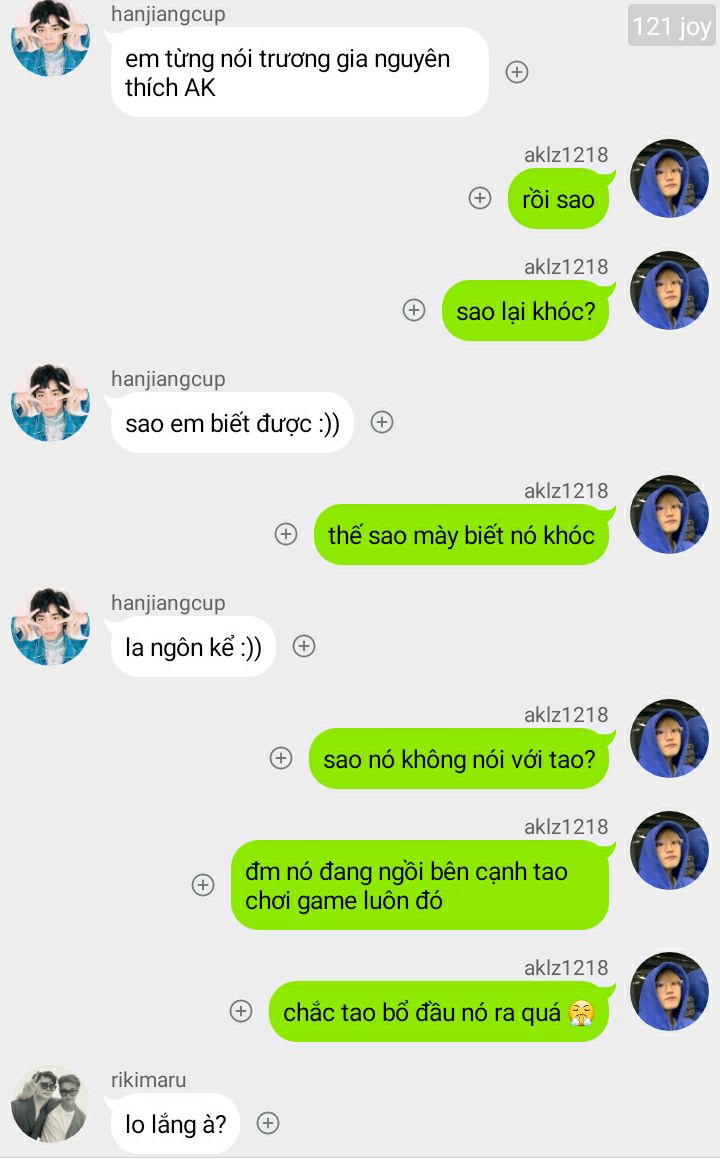Image resolution: width=720 pixels, height=1159 pixels.
Task: Tap plus icon next to "lo lắng à?"
Action: click(268, 1124)
